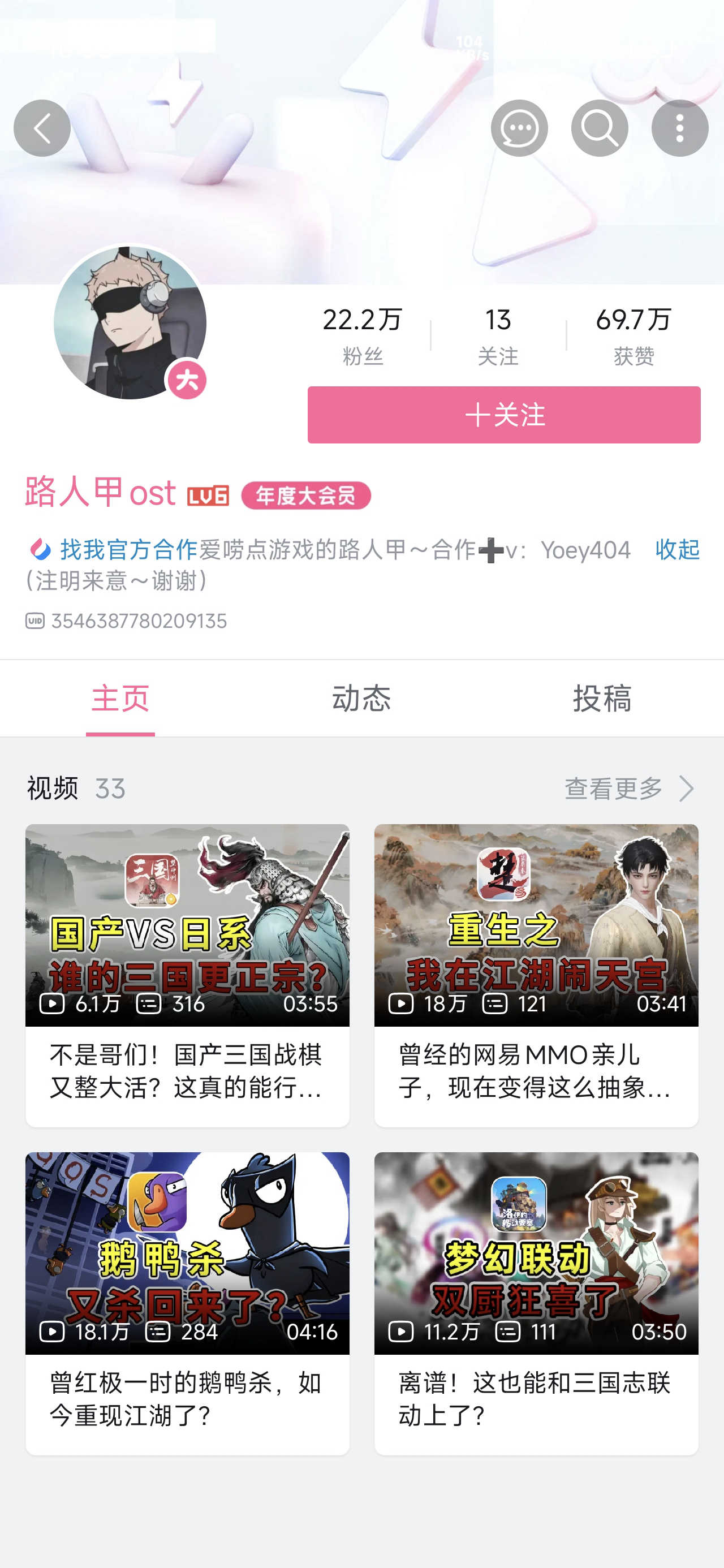Search within this user's space

599,128
